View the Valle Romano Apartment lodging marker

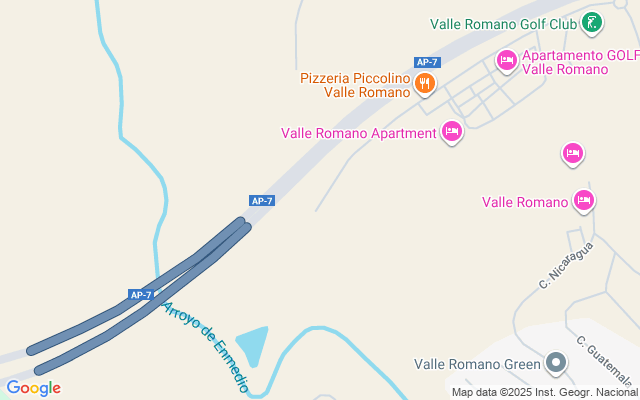coord(452,131)
